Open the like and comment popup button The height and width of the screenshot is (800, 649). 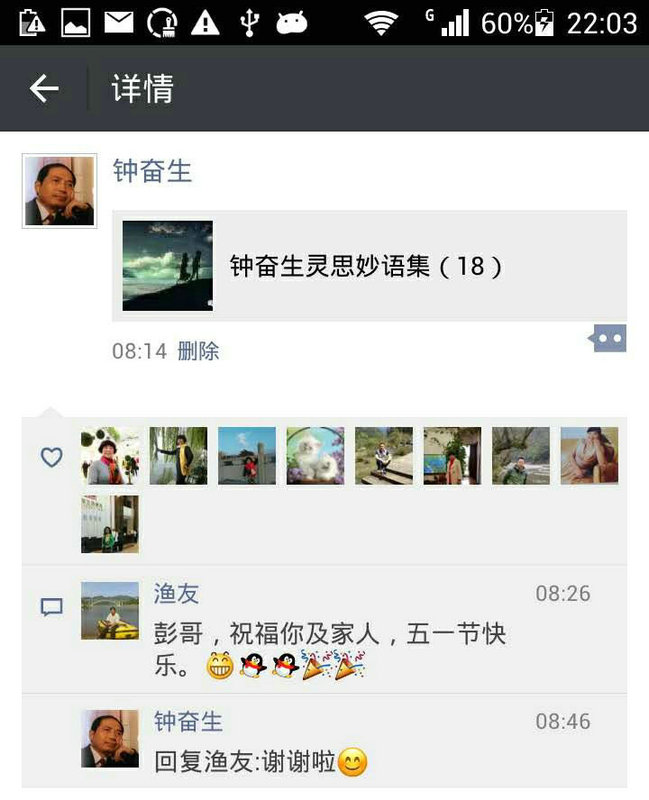pyautogui.click(x=608, y=339)
